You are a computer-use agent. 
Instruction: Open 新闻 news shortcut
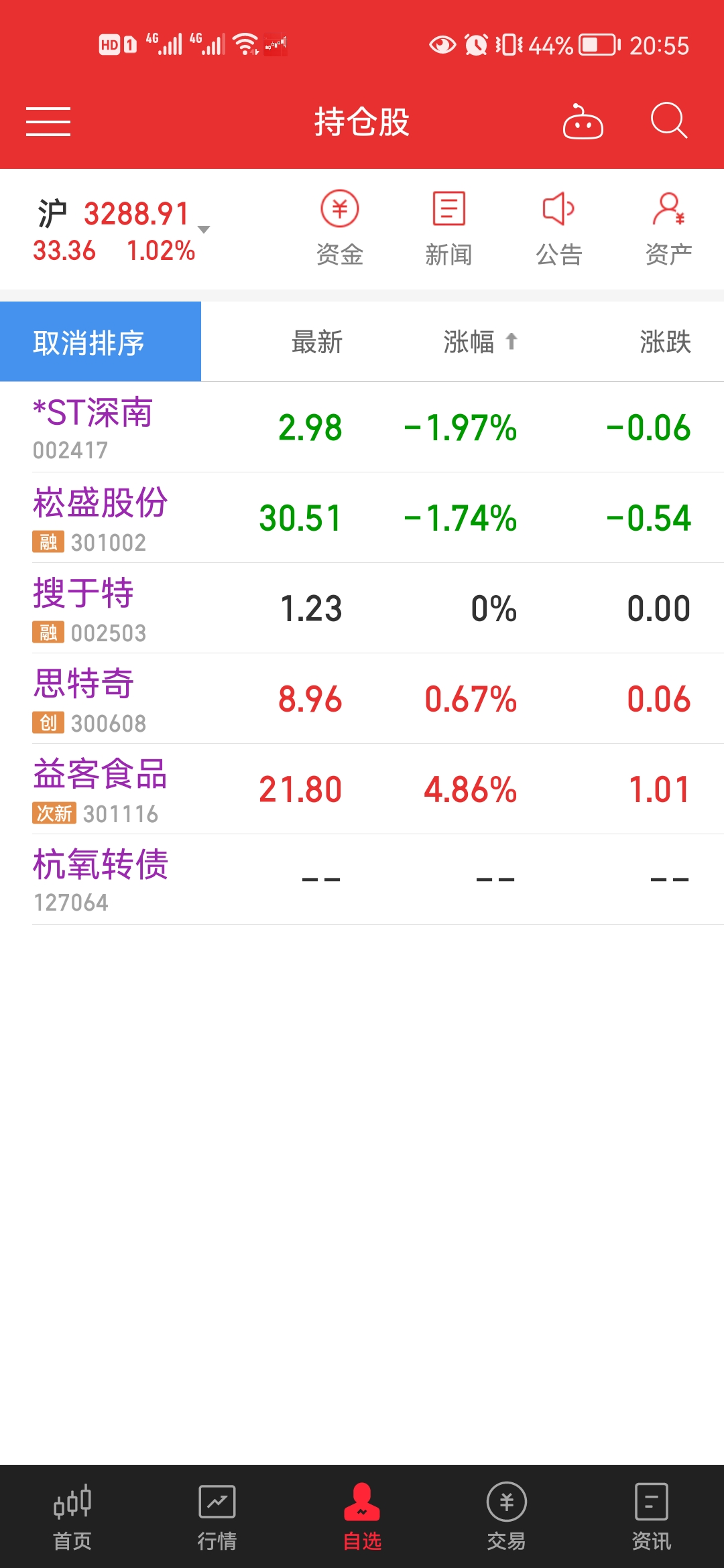tap(448, 228)
